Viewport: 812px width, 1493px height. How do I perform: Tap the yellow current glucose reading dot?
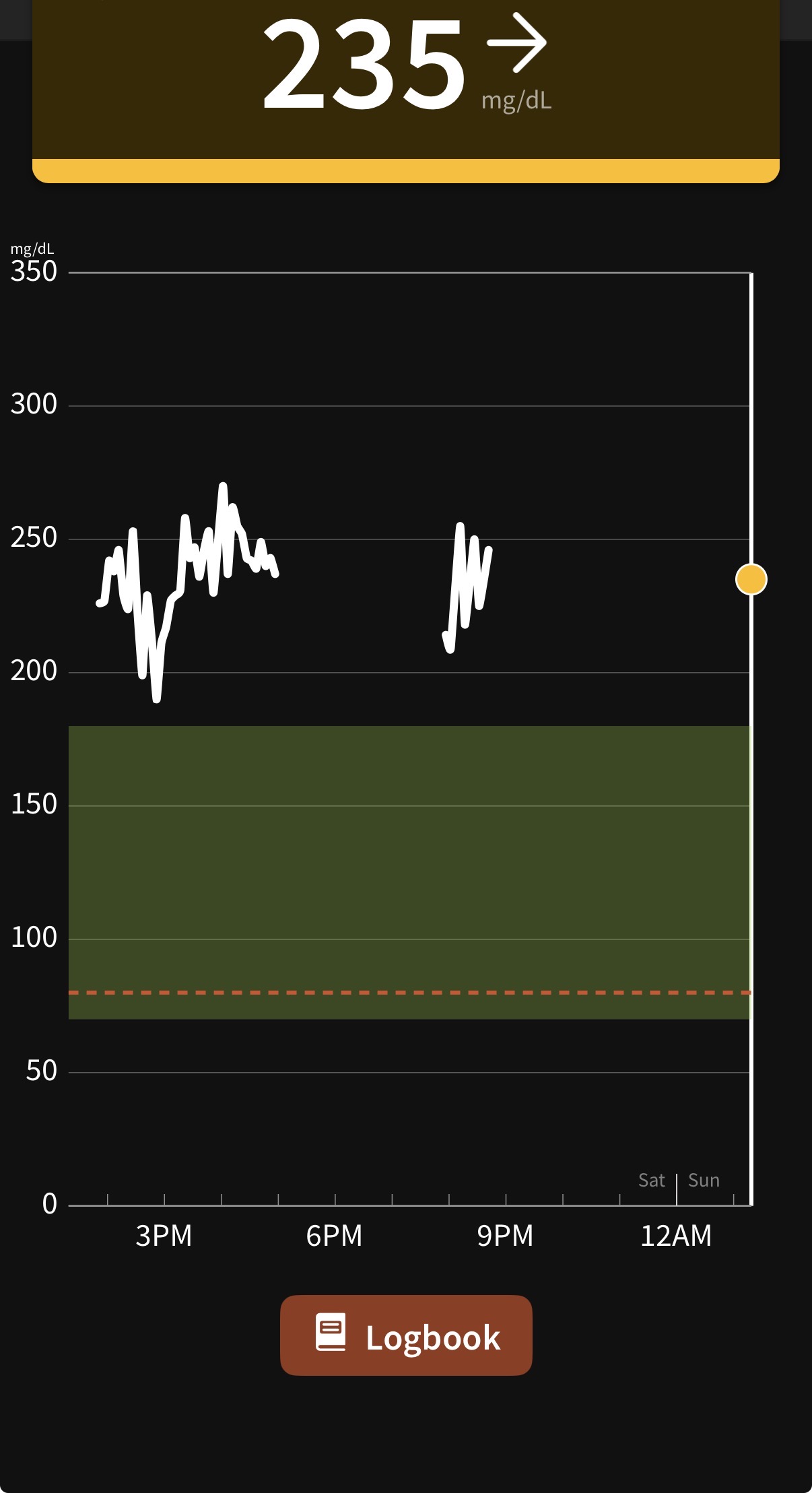point(751,579)
